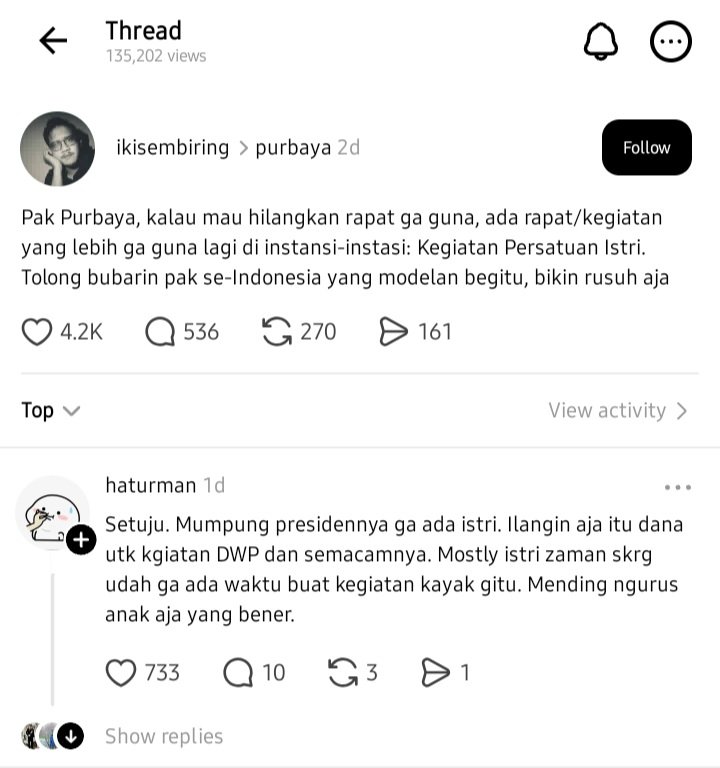This screenshot has width=720, height=768.
Task: Like ikisembiring's post
Action: (x=38, y=332)
